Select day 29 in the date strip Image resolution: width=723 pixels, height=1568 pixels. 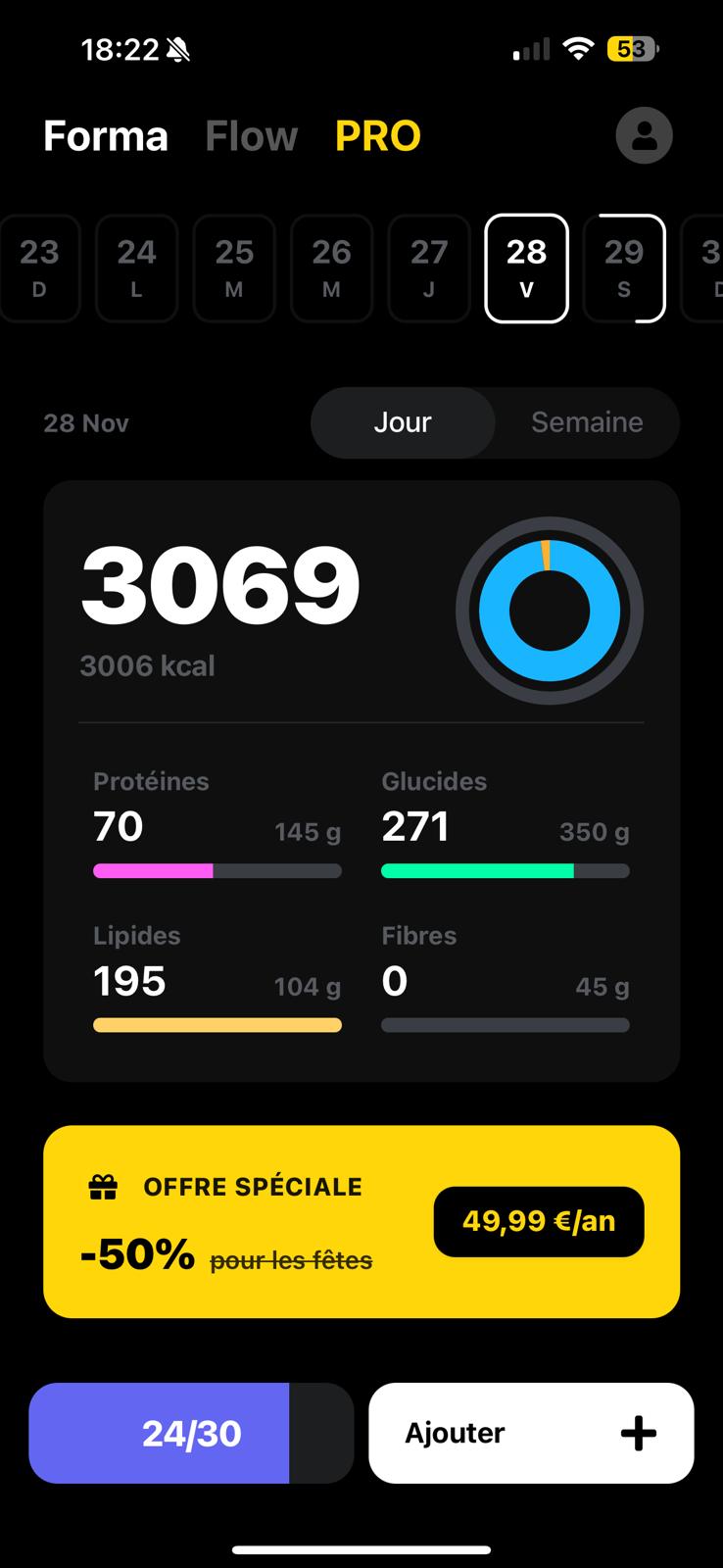625,269
